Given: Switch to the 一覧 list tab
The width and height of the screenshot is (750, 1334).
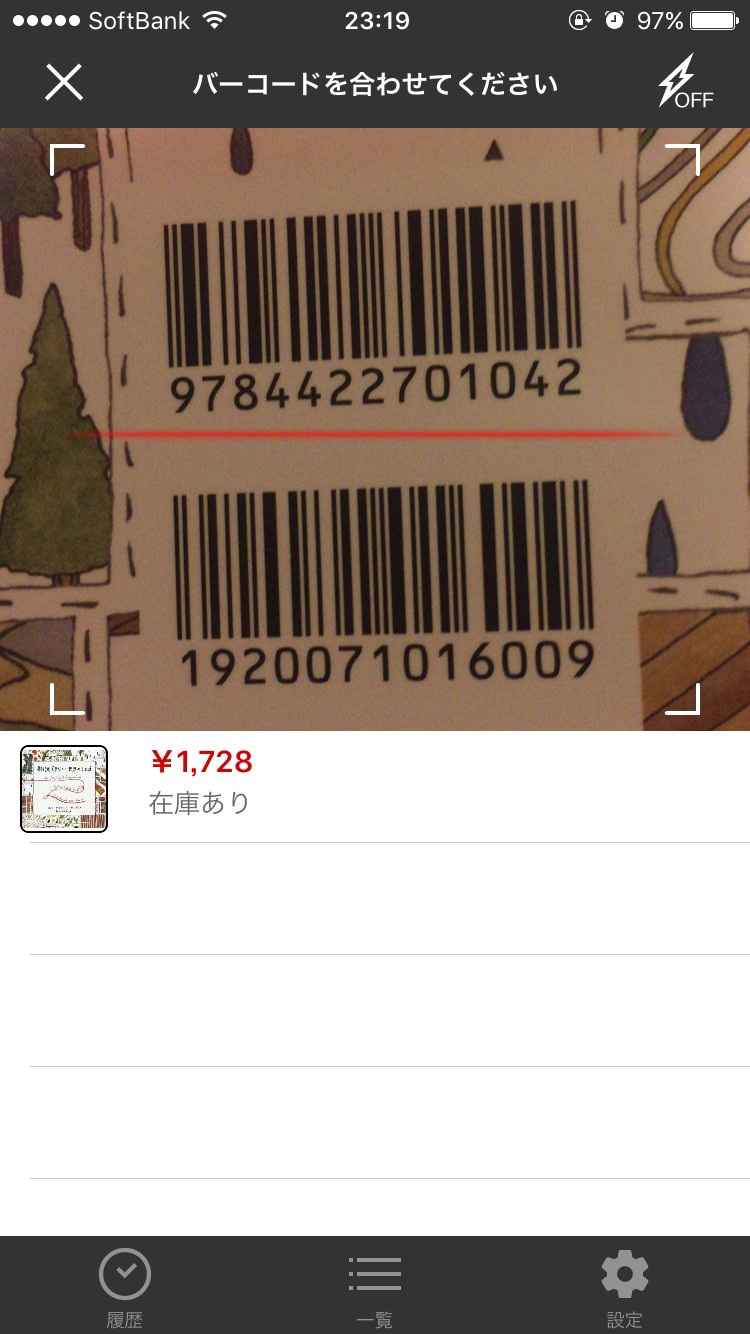Looking at the screenshot, I should pyautogui.click(x=375, y=1286).
